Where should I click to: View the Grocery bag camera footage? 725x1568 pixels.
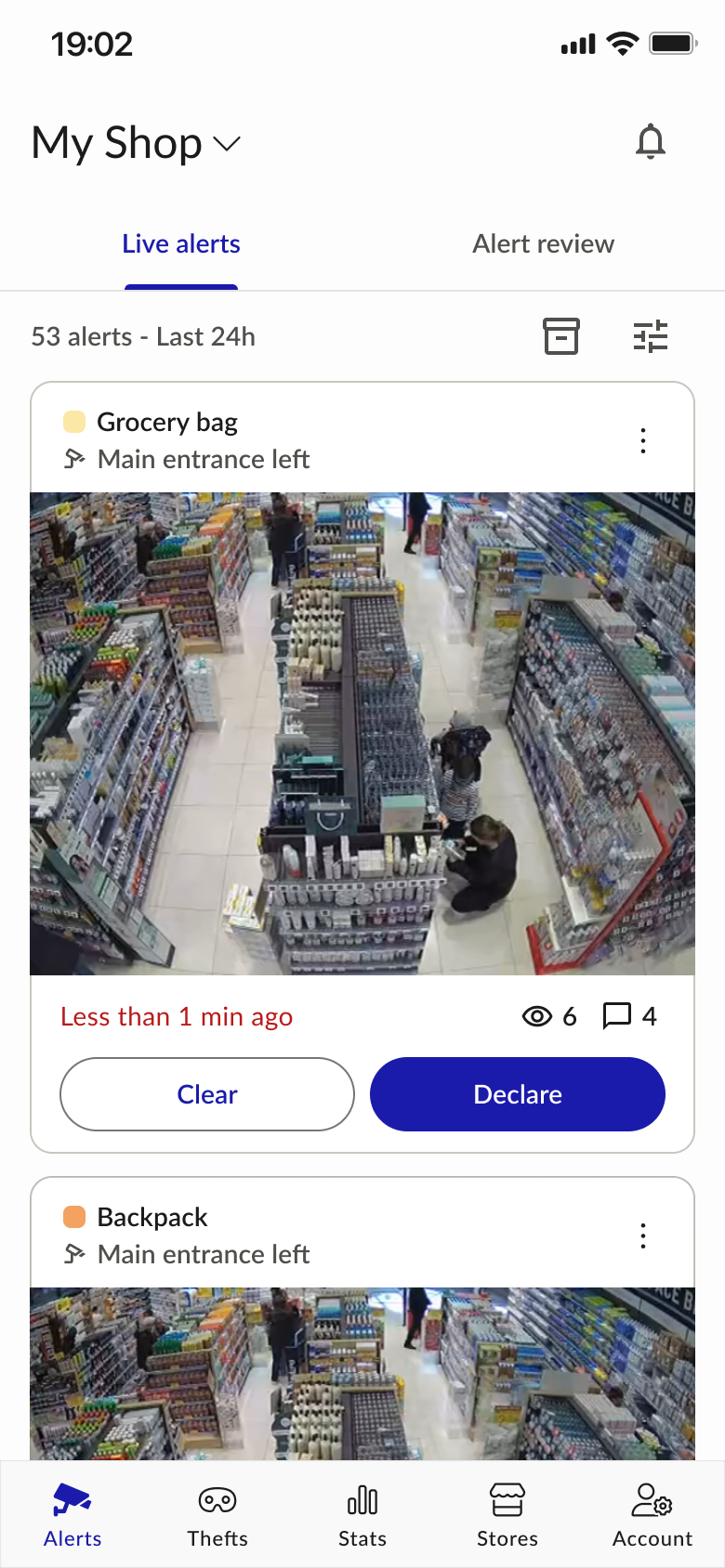coord(362,733)
